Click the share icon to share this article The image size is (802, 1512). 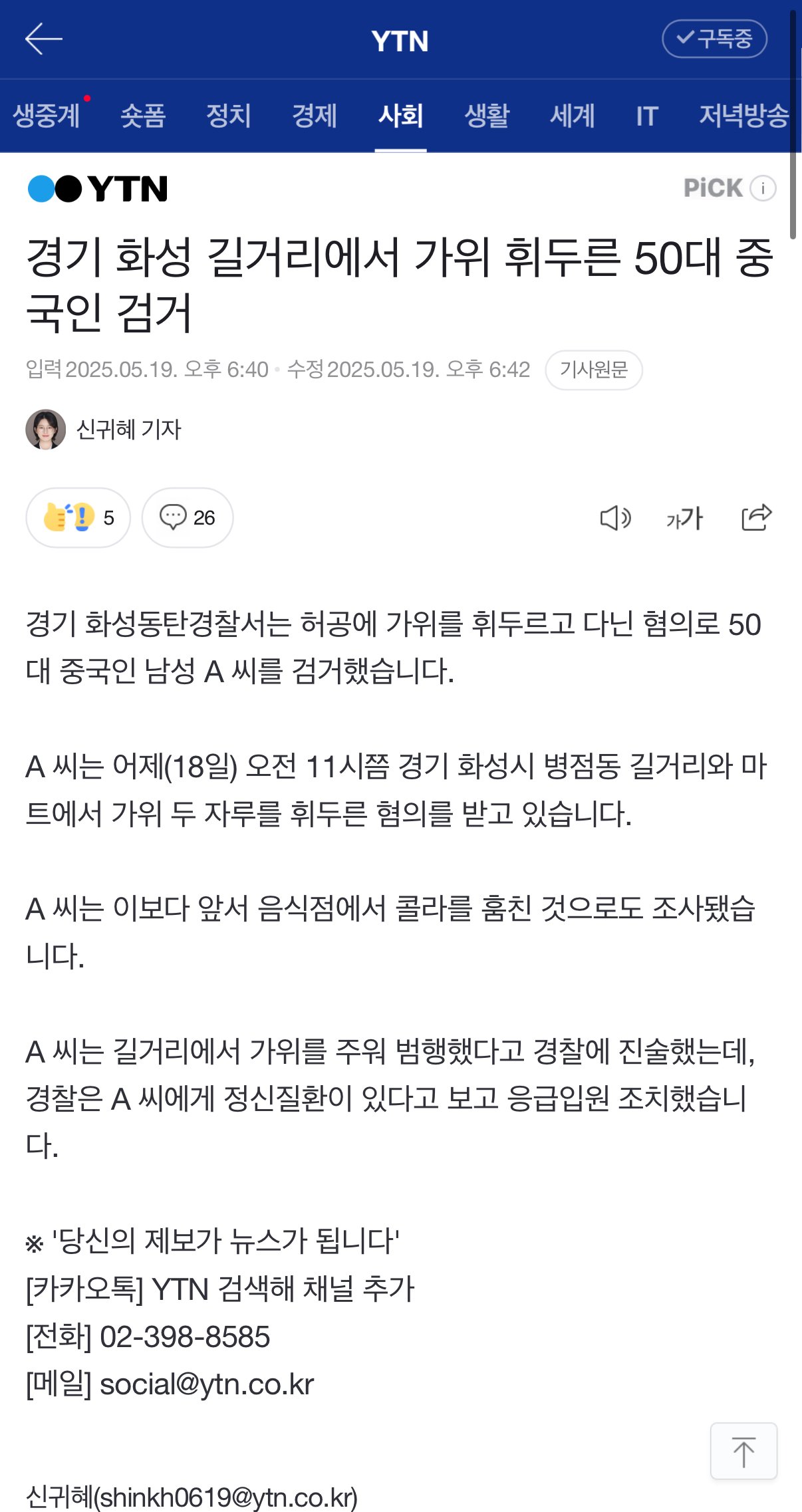[x=755, y=517]
